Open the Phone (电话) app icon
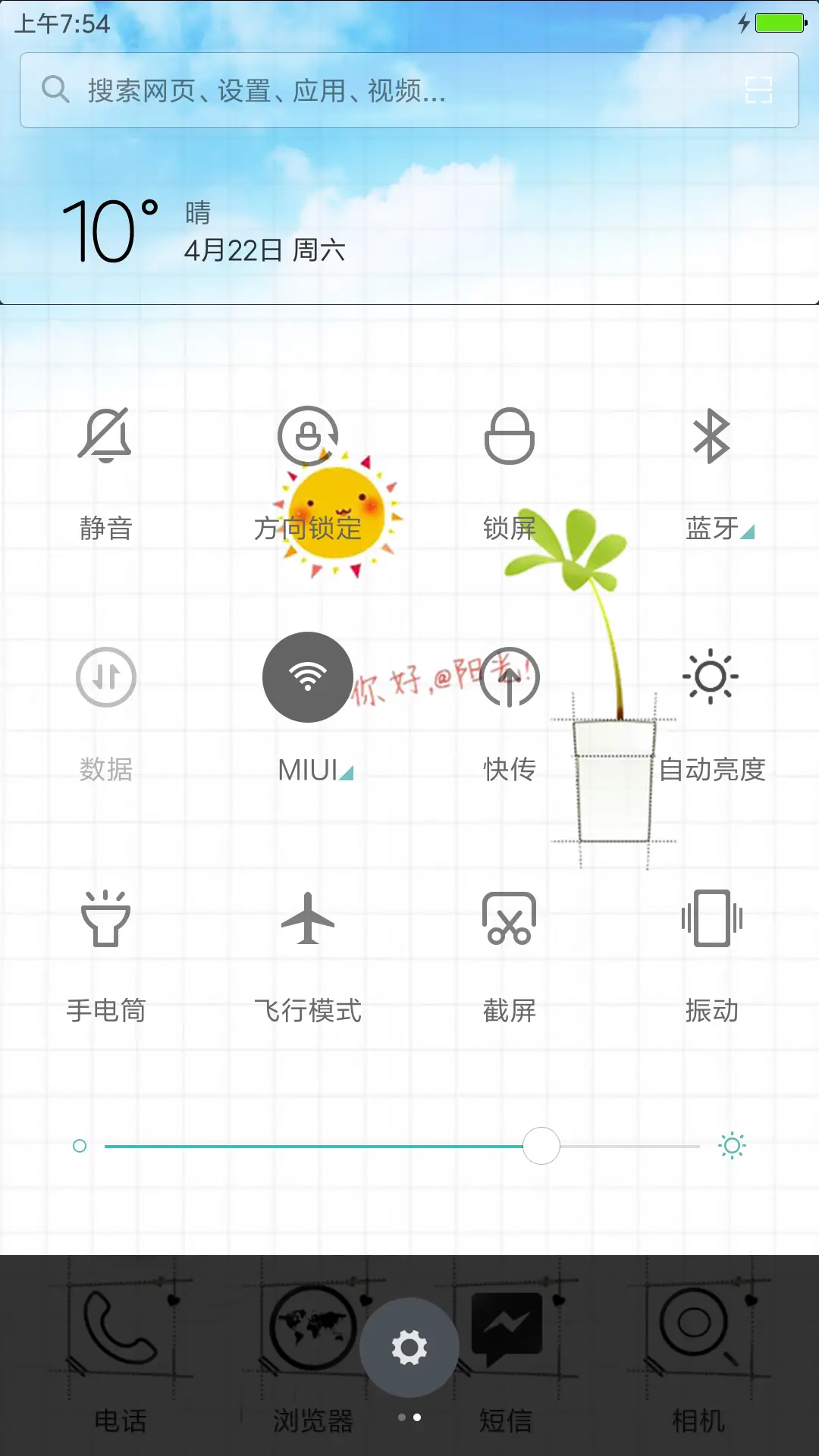Viewport: 819px width, 1456px height. click(121, 1335)
